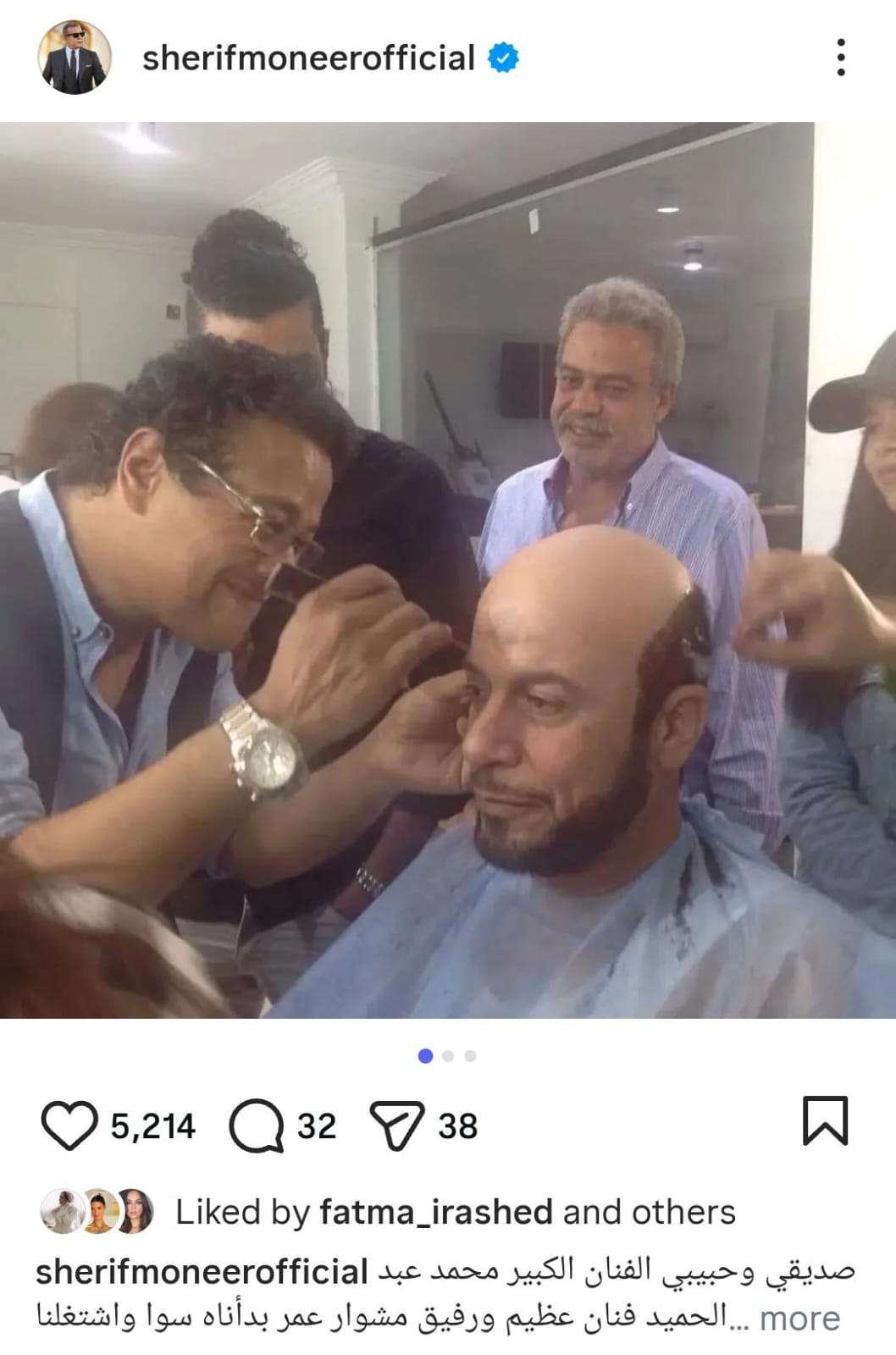This screenshot has height=1355, width=896.
Task: Open the comments on this post
Action: pos(257,1126)
